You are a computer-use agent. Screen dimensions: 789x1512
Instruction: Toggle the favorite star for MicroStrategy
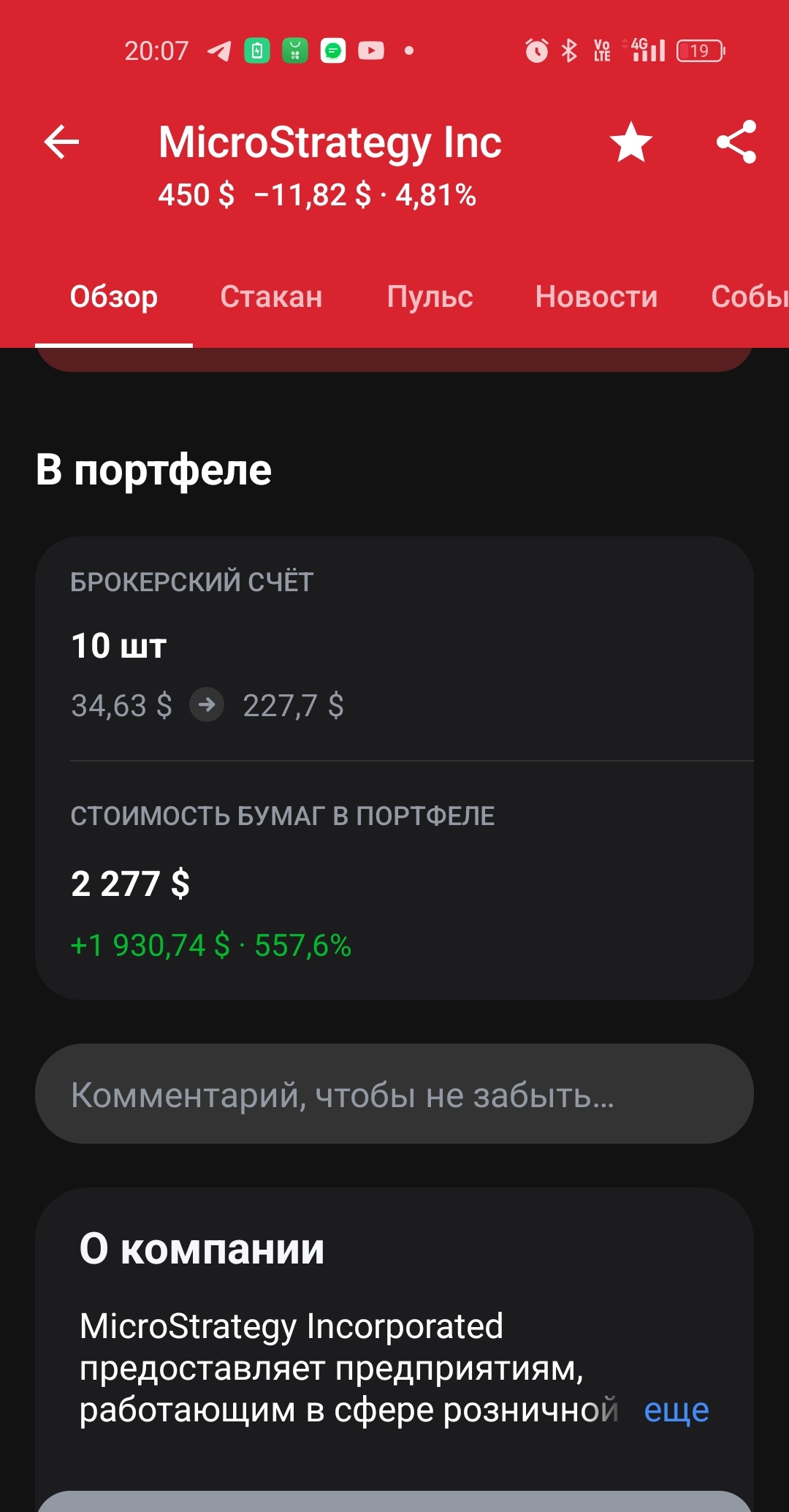(x=631, y=142)
